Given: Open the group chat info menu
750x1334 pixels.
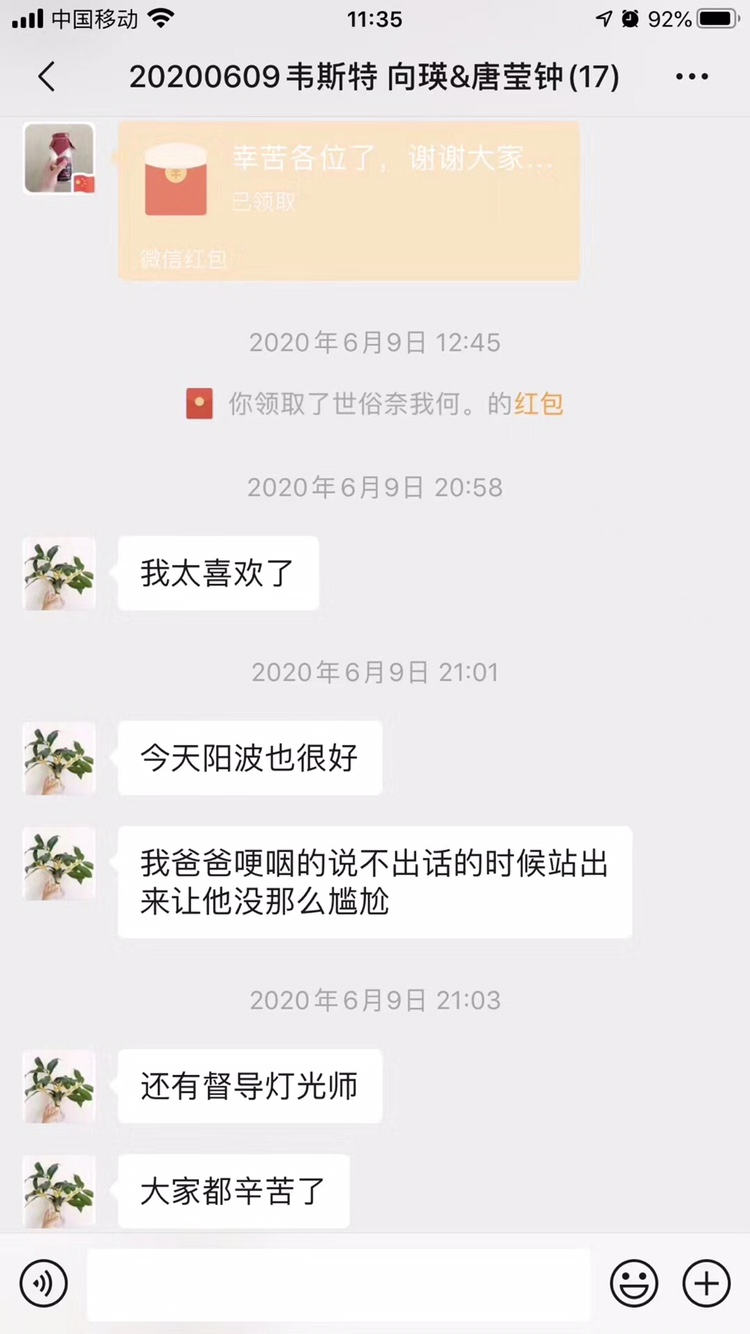Looking at the screenshot, I should [691, 77].
